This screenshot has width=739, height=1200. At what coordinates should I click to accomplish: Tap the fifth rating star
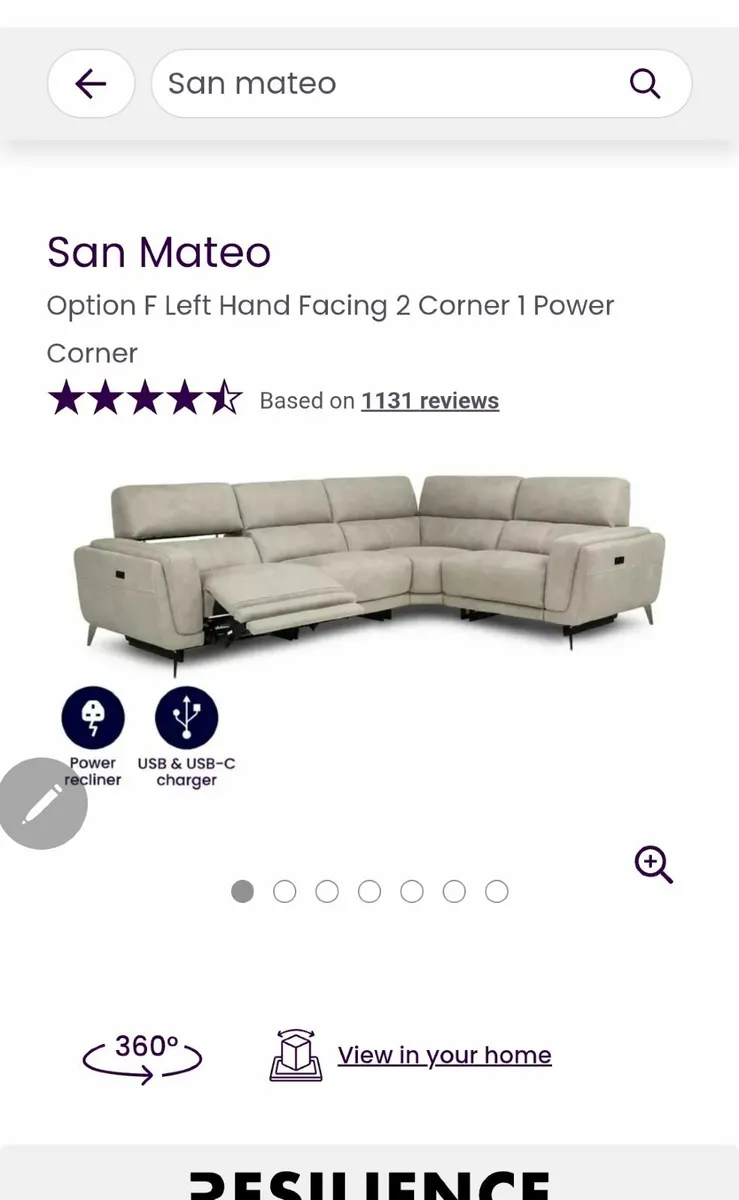pos(225,396)
